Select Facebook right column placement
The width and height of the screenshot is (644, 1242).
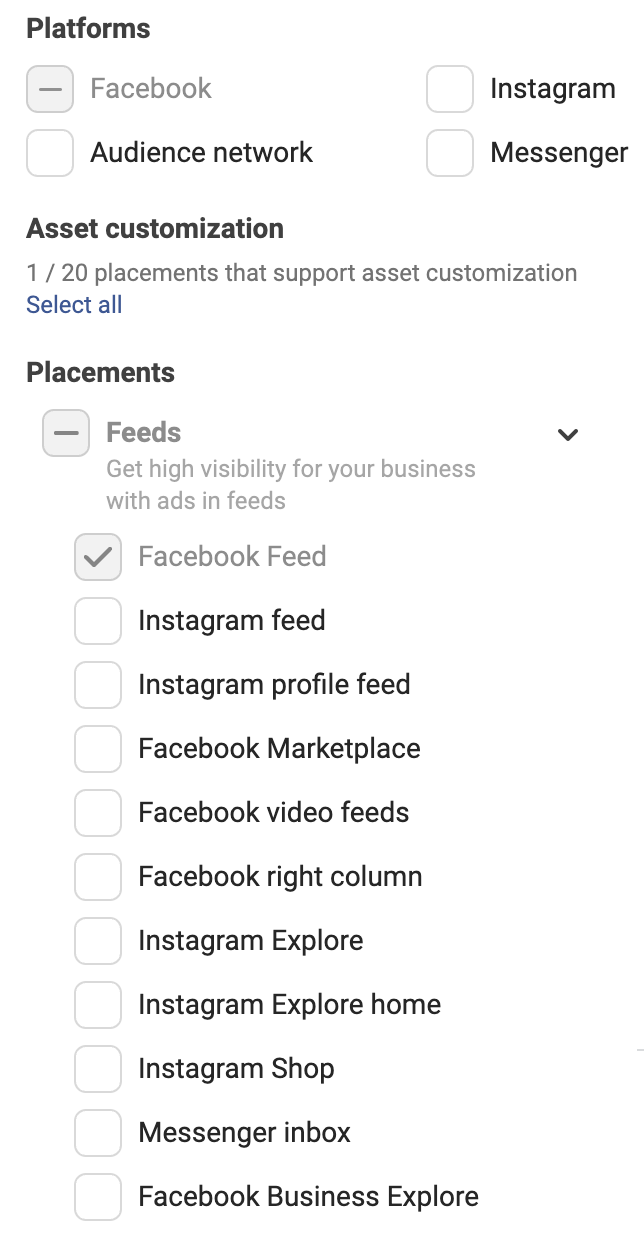(x=98, y=877)
